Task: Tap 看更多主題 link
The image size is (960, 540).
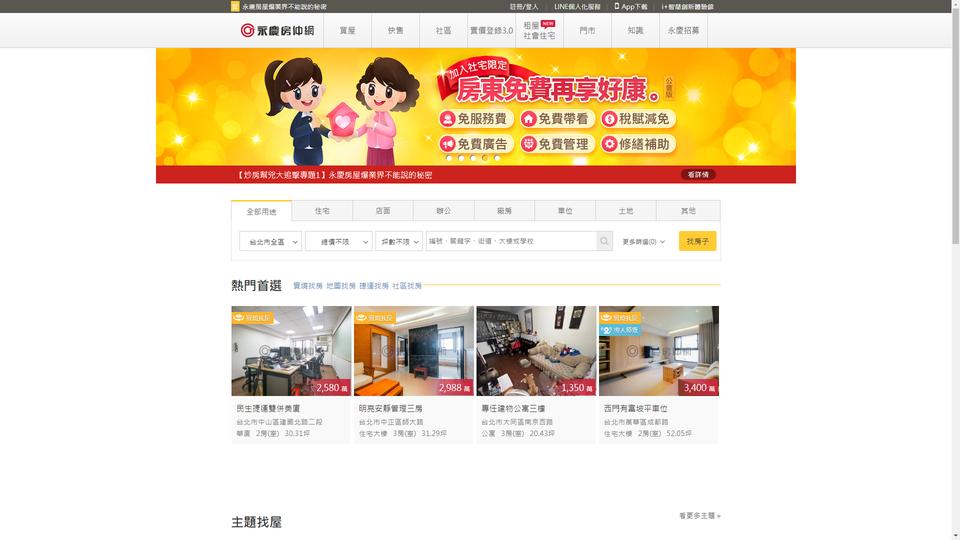Action: click(x=699, y=516)
